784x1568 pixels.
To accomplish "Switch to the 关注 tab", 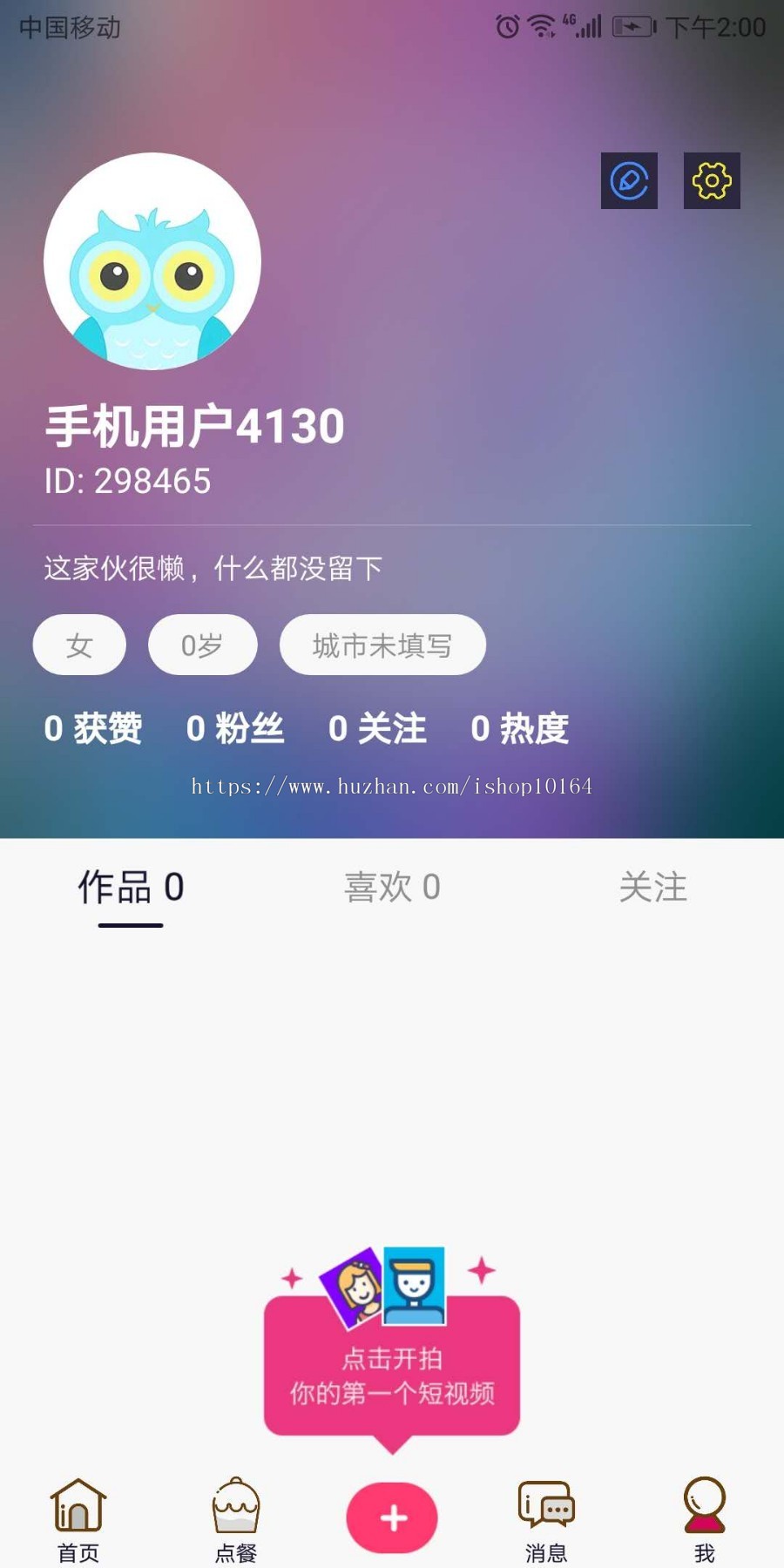I will pyautogui.click(x=652, y=886).
